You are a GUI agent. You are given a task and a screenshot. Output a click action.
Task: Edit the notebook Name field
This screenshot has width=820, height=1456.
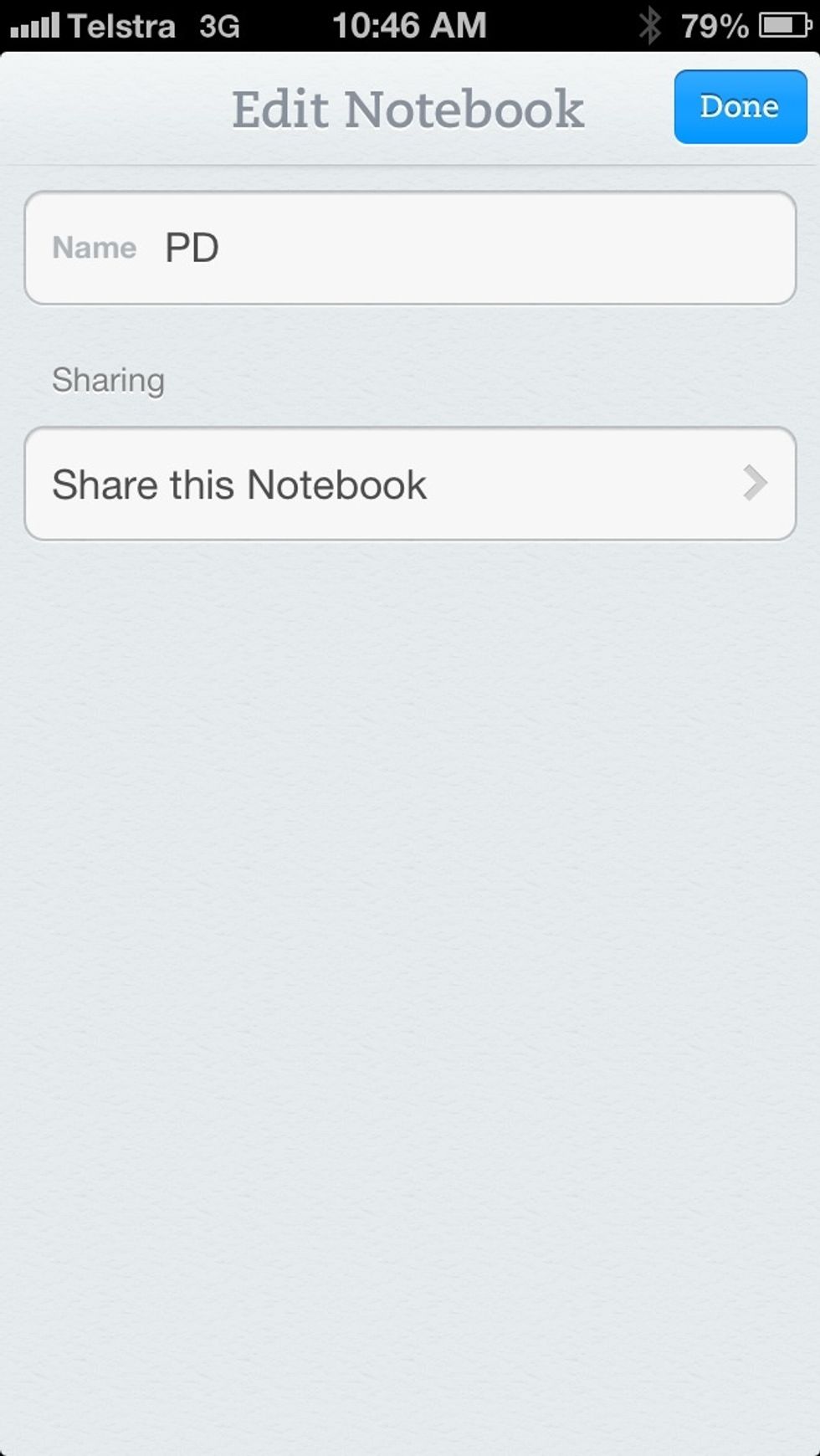(x=410, y=248)
